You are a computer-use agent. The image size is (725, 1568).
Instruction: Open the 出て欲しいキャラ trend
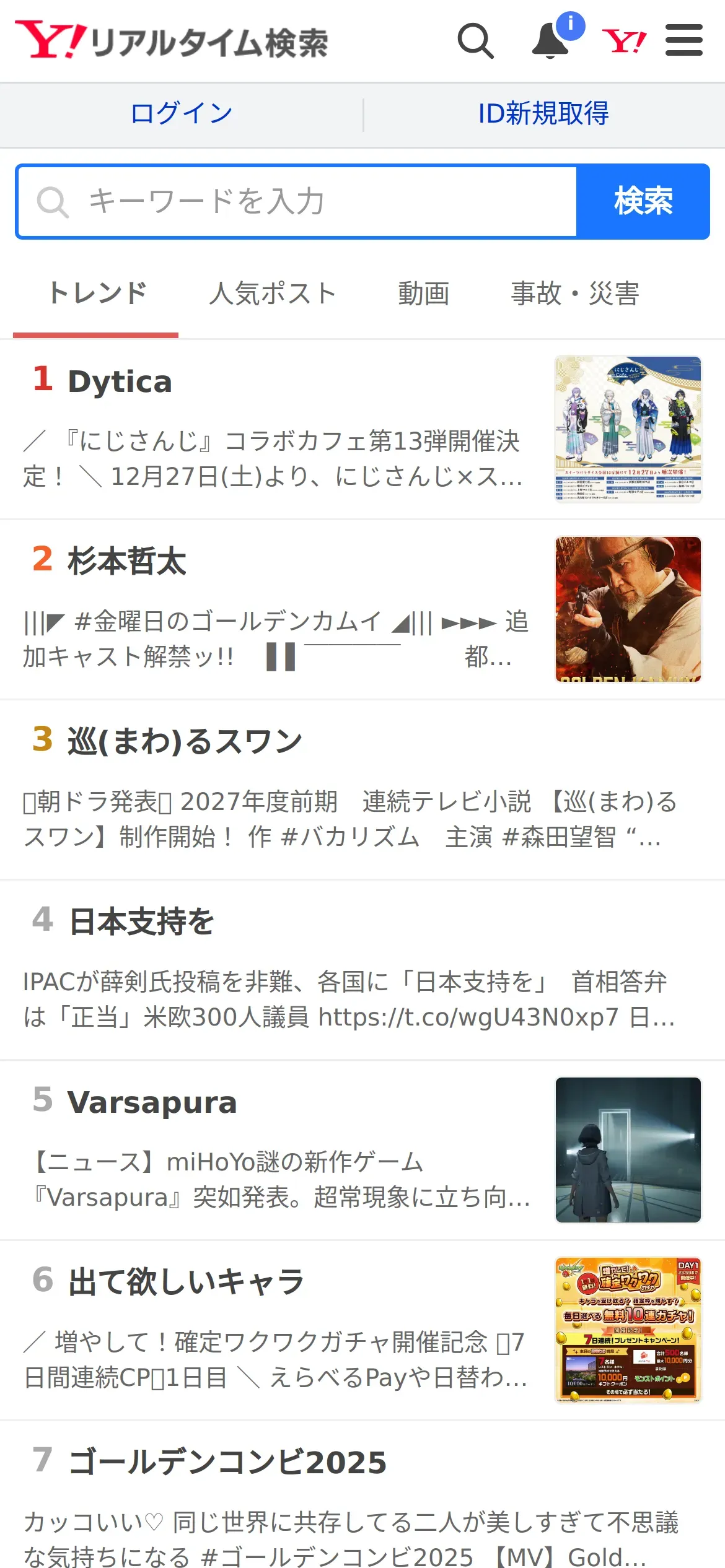[186, 1283]
